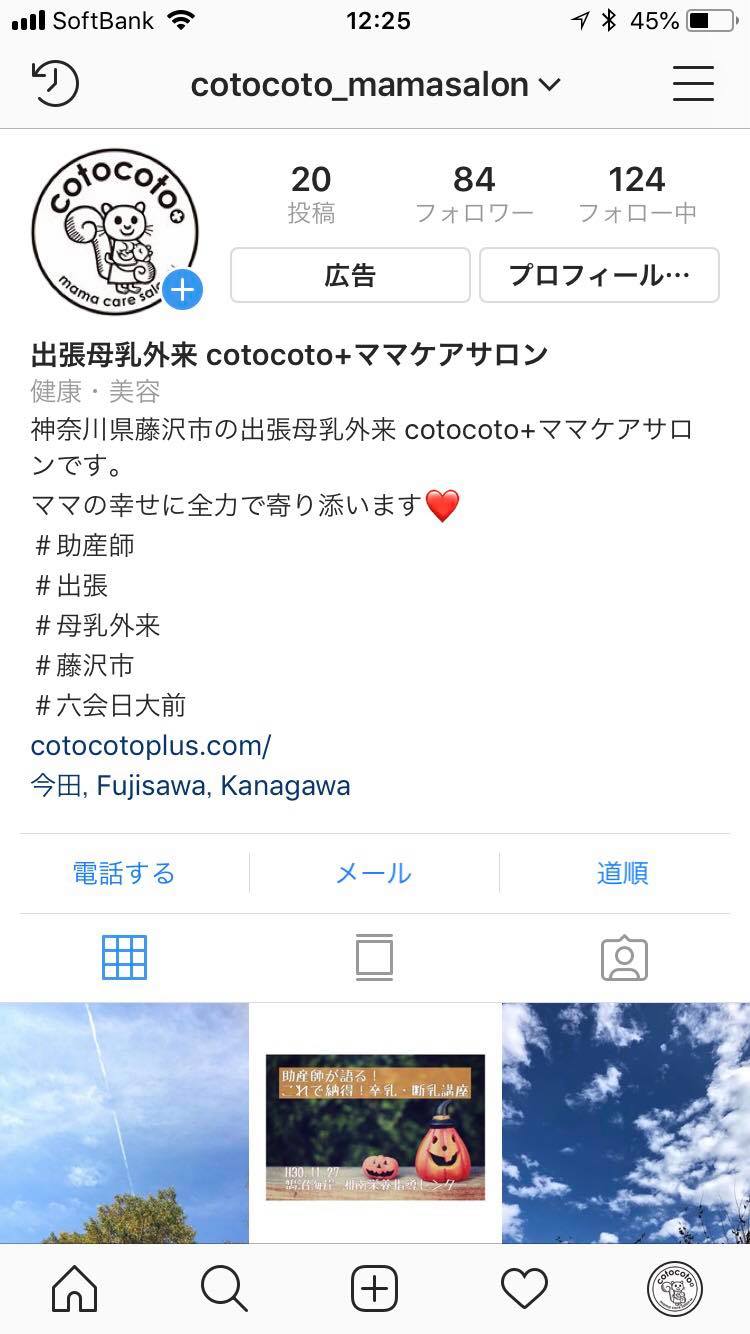750x1334 pixels.
Task: Switch to the single-column feed view
Action: 374,958
